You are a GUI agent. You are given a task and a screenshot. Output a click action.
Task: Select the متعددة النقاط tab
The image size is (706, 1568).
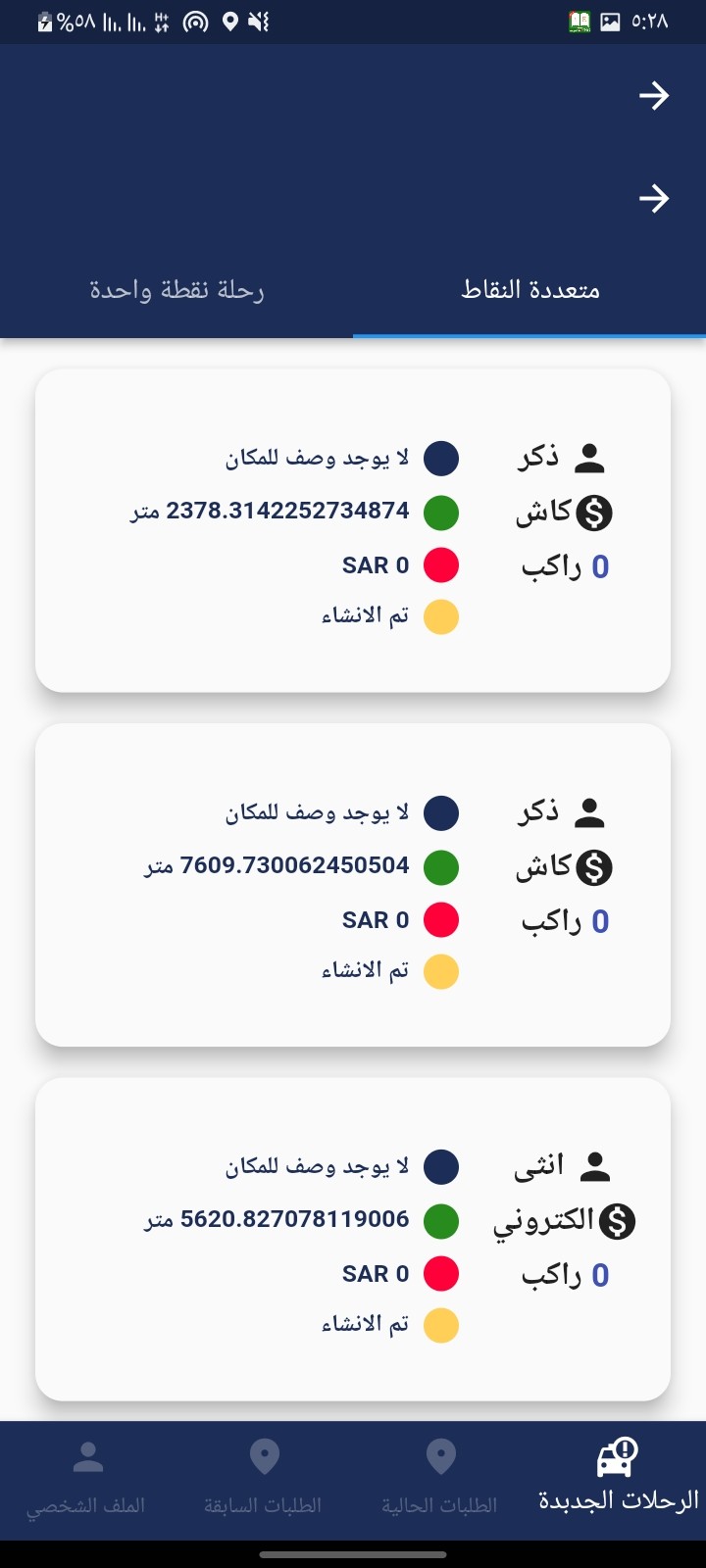(x=529, y=290)
